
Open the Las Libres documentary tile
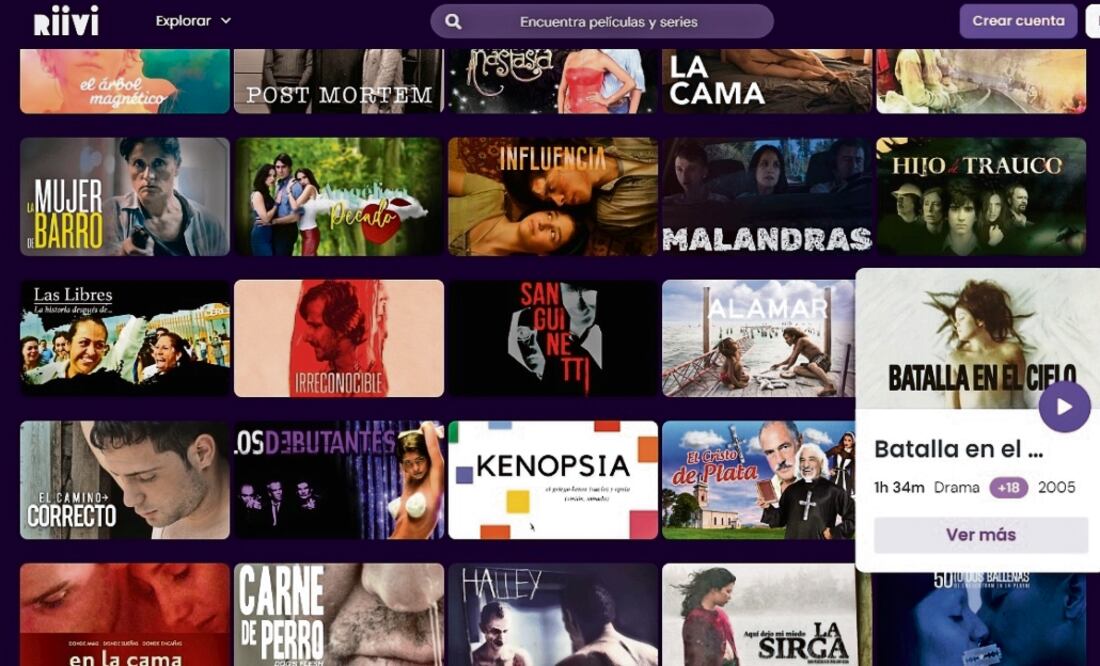pos(125,338)
